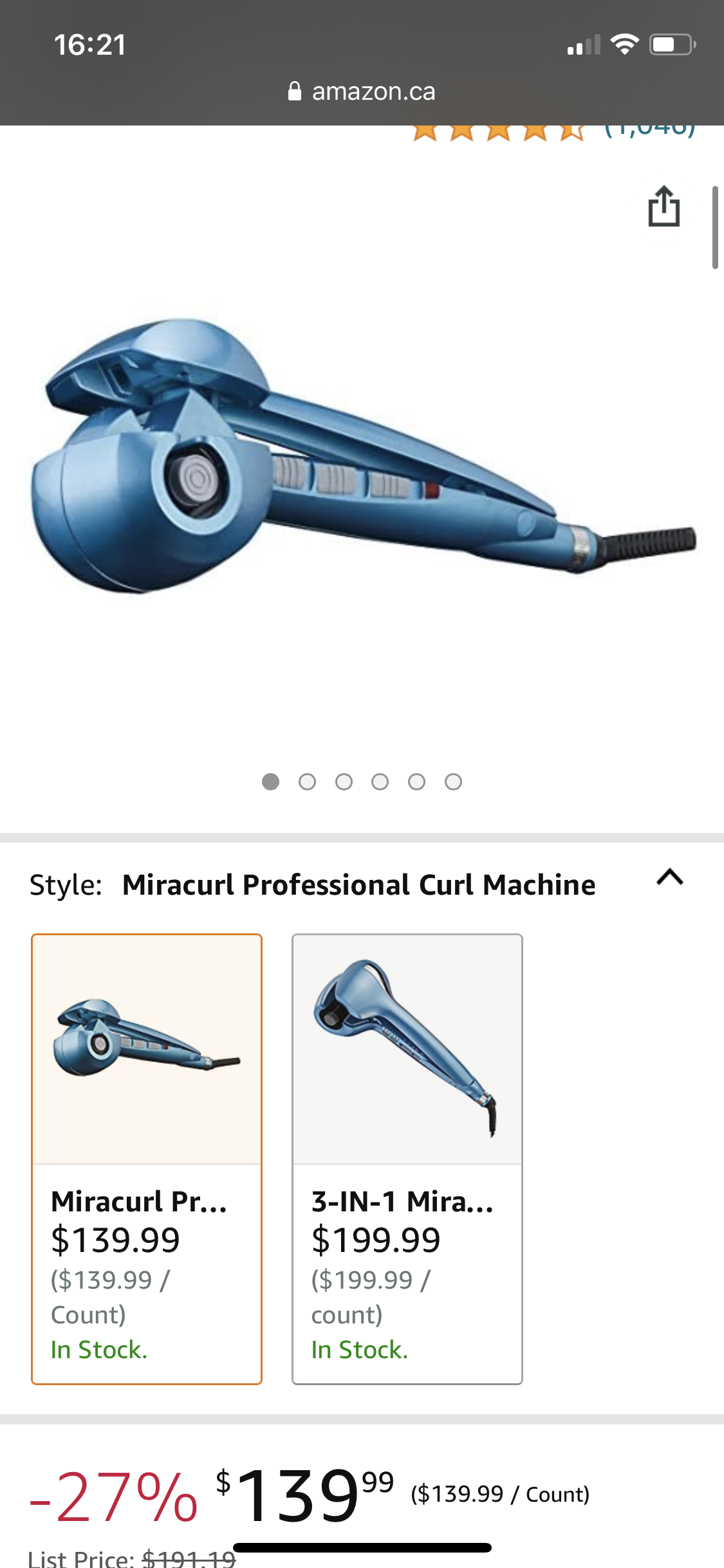
Task: Open the customer reviews count link
Action: tap(650, 129)
